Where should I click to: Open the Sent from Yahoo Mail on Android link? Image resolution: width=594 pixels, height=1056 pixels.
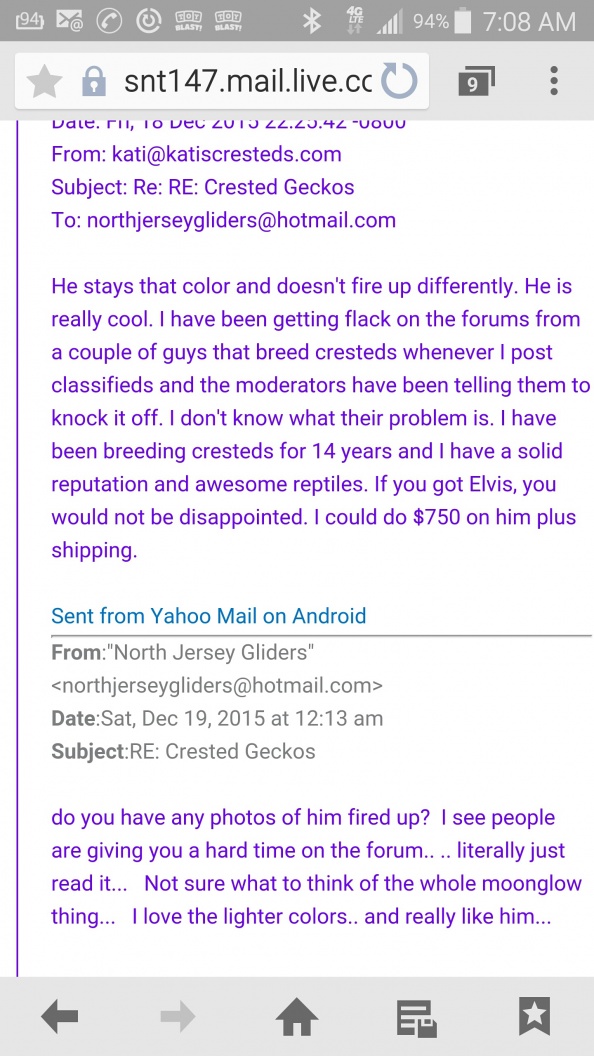click(209, 616)
